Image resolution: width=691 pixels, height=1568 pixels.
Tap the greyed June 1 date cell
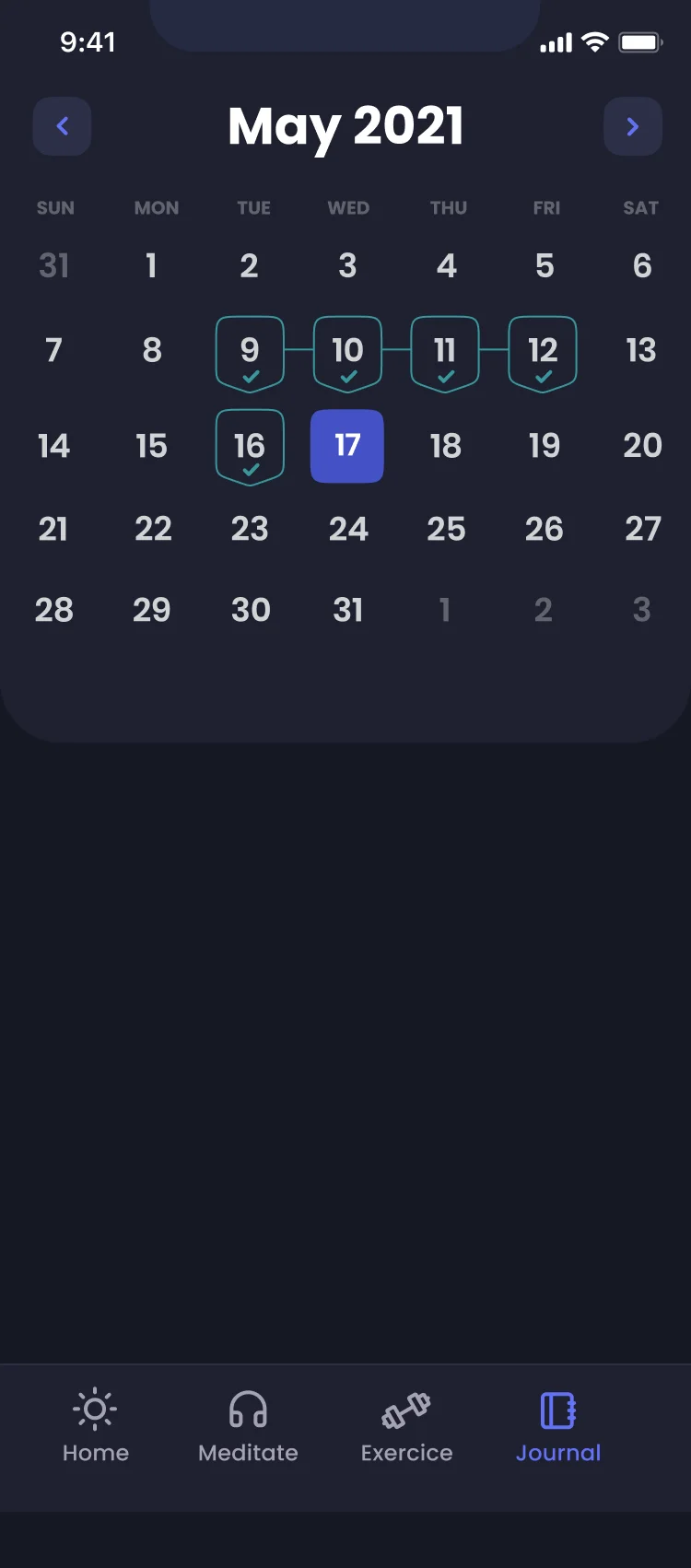click(446, 609)
